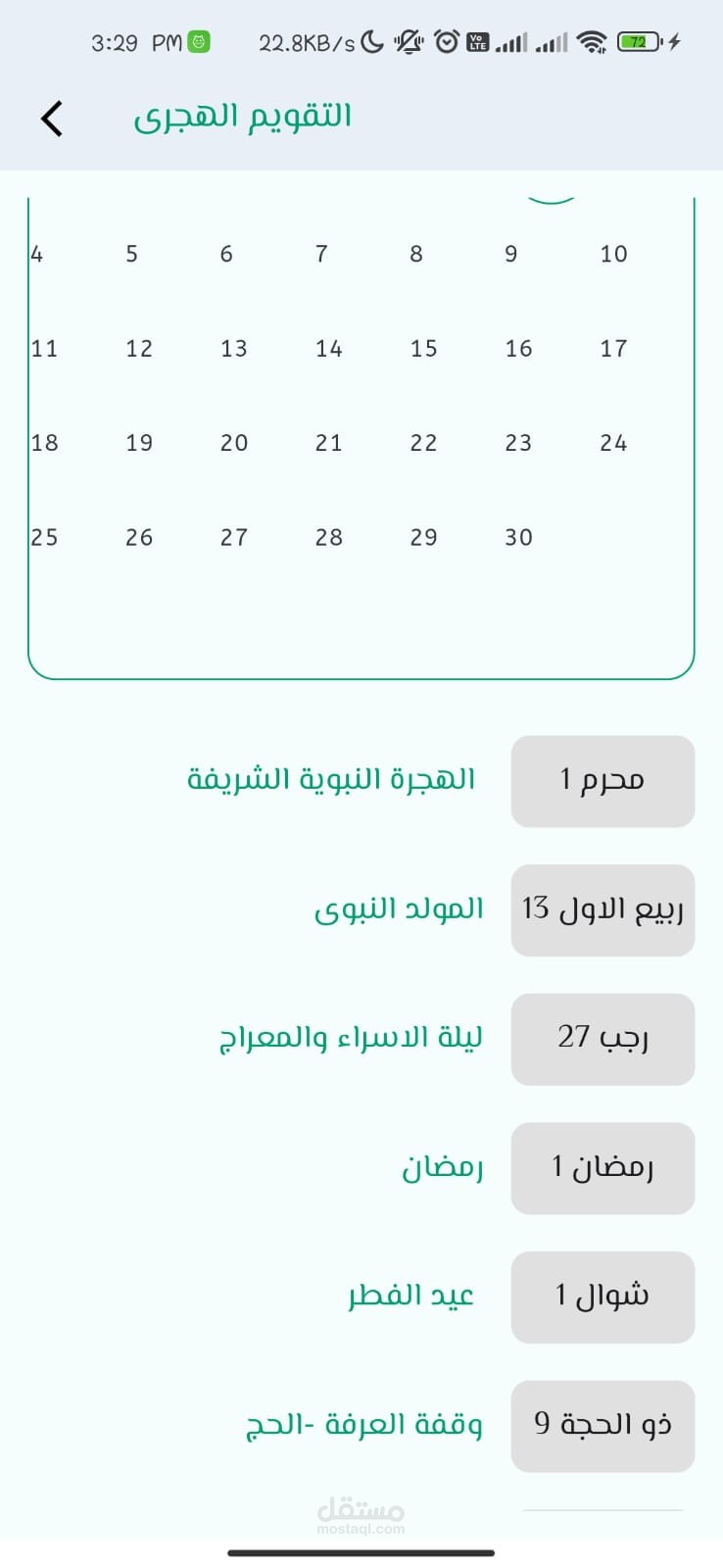Go back using the header arrow
This screenshot has height=1568, width=723.
[x=52, y=119]
